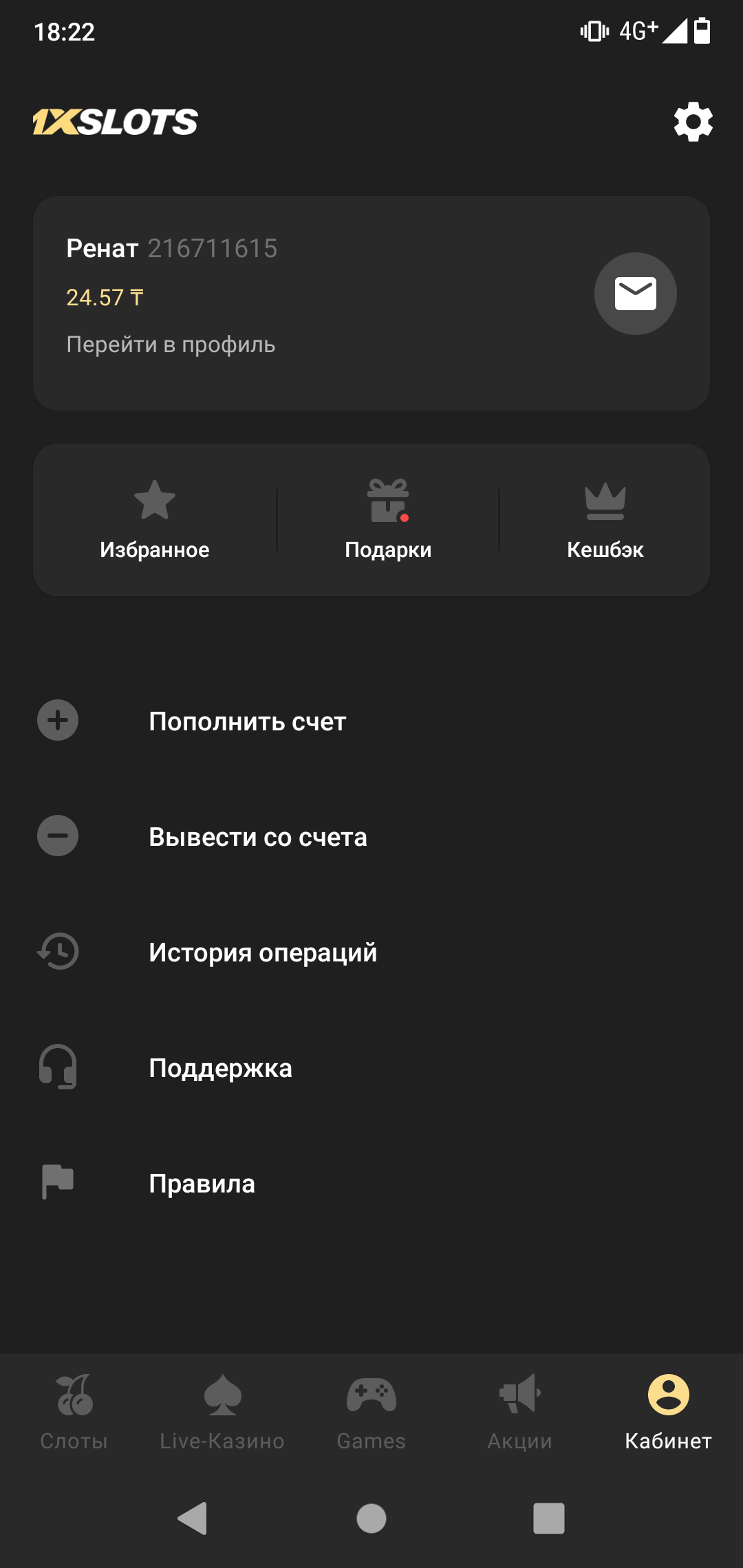Image resolution: width=743 pixels, height=1568 pixels.
Task: Open the messages envelope button
Action: [x=635, y=294]
